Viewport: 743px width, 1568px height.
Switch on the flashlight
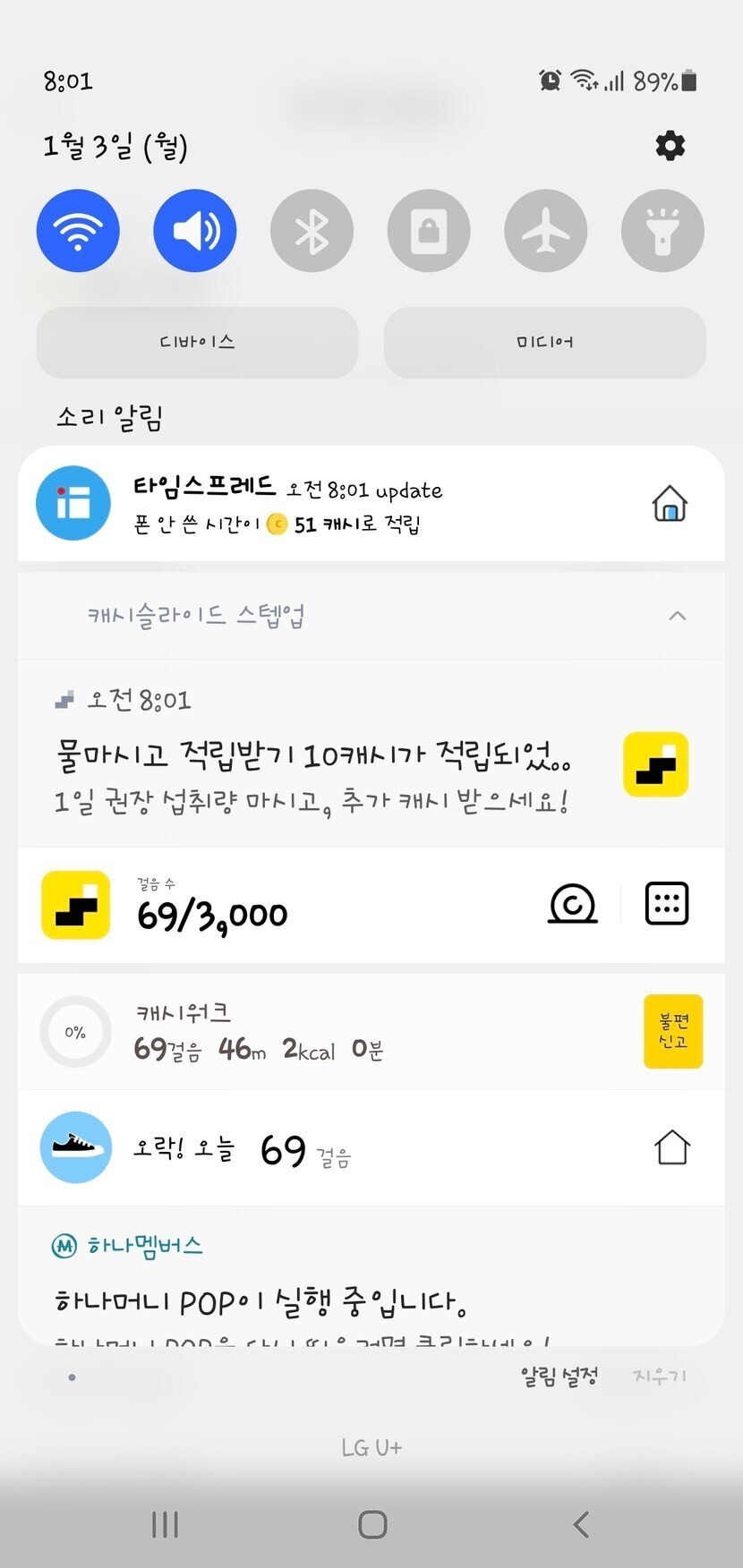(662, 231)
